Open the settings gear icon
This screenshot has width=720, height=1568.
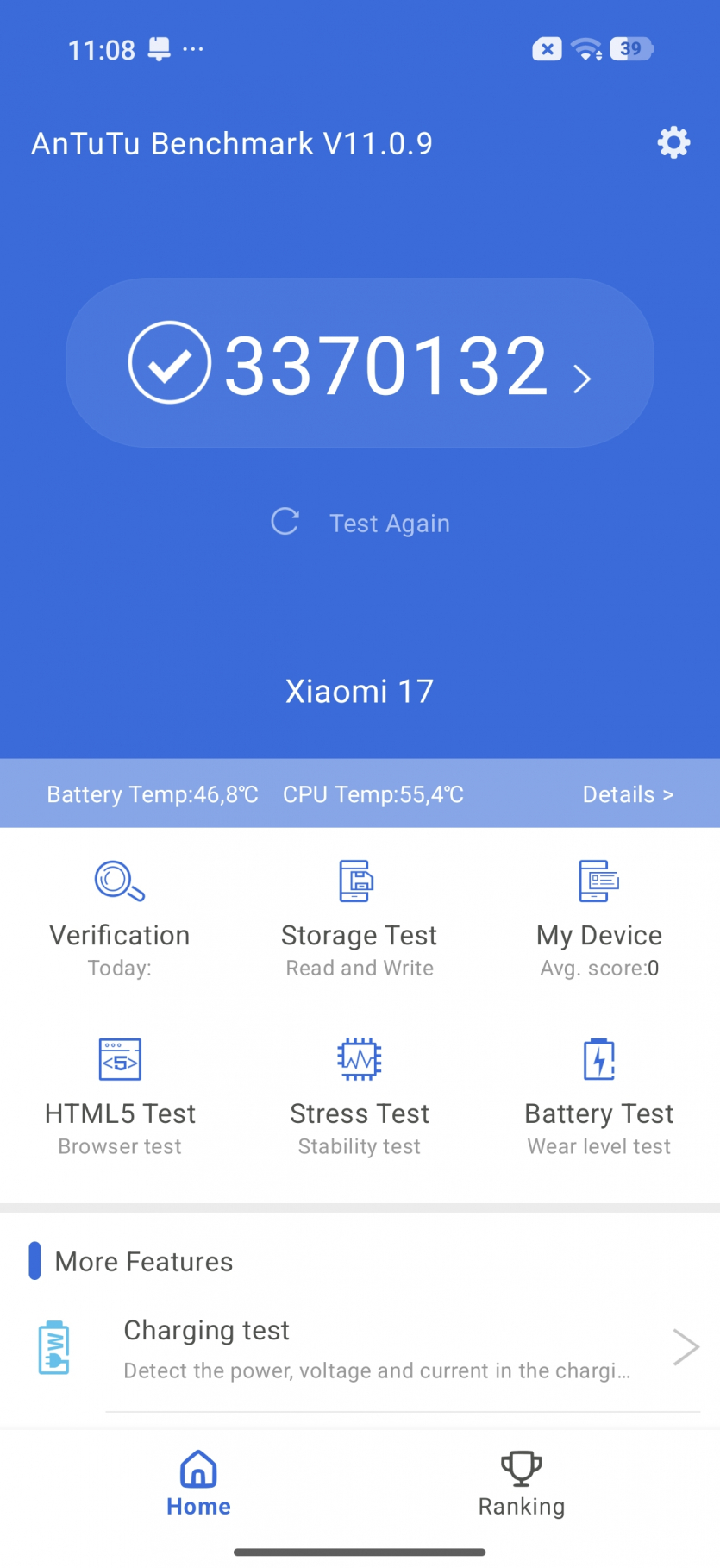tap(673, 142)
